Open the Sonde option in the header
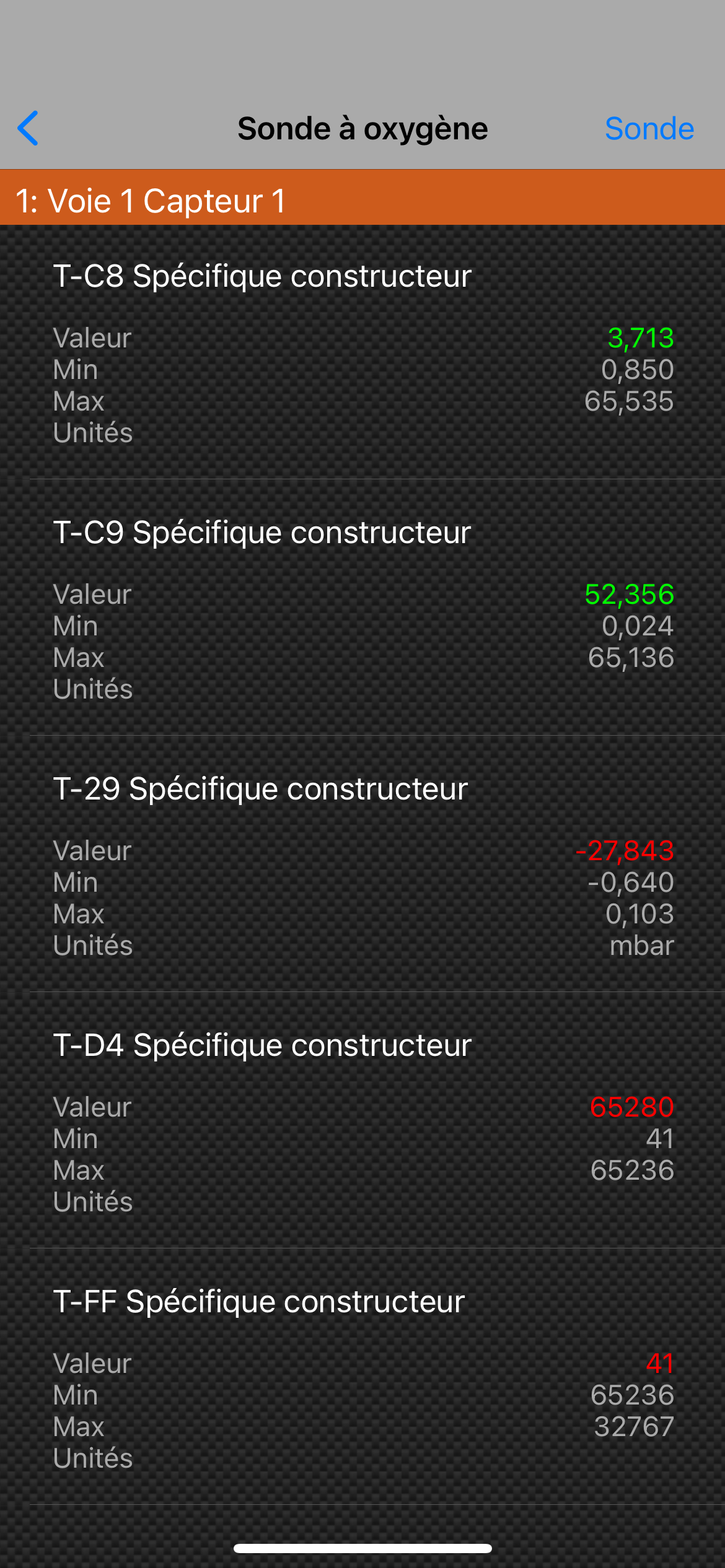Screen dimensions: 725x1568 [649, 129]
